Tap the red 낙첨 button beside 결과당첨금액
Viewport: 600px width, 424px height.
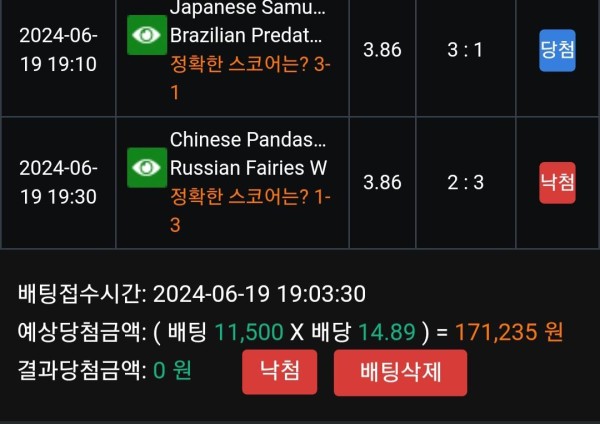[x=279, y=372]
